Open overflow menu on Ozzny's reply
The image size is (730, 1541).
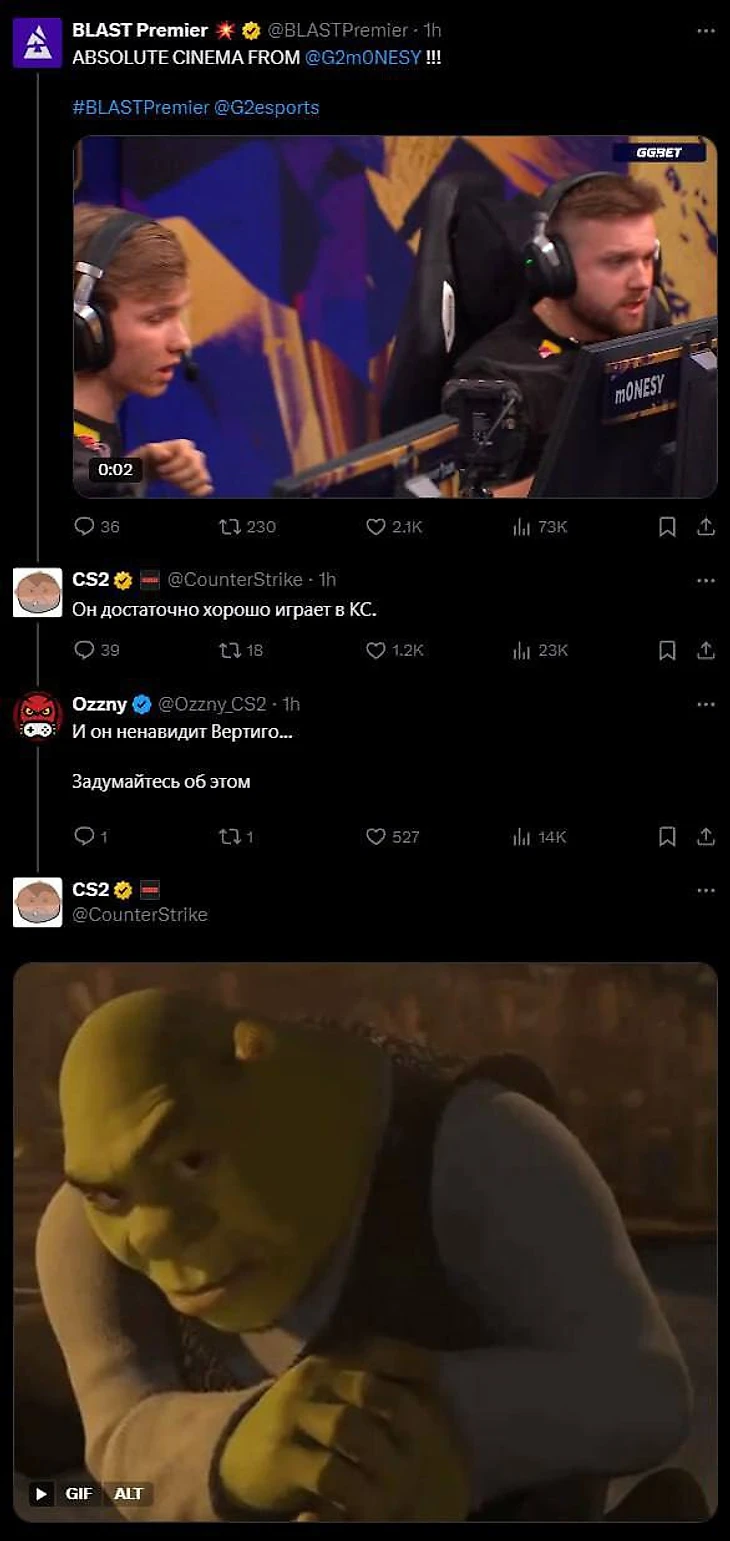coord(706,704)
